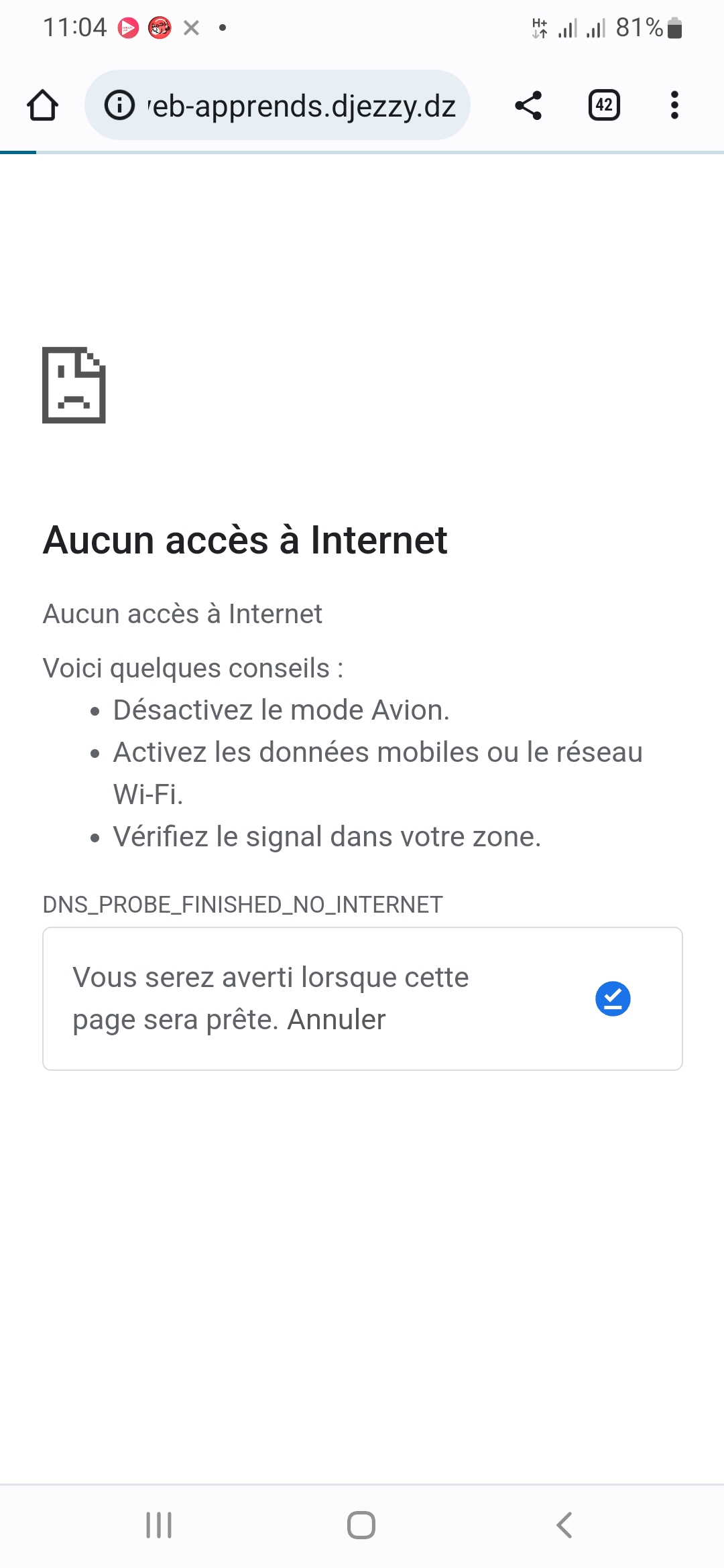
Task: Tap the djezzy.dz address bar
Action: click(x=277, y=105)
